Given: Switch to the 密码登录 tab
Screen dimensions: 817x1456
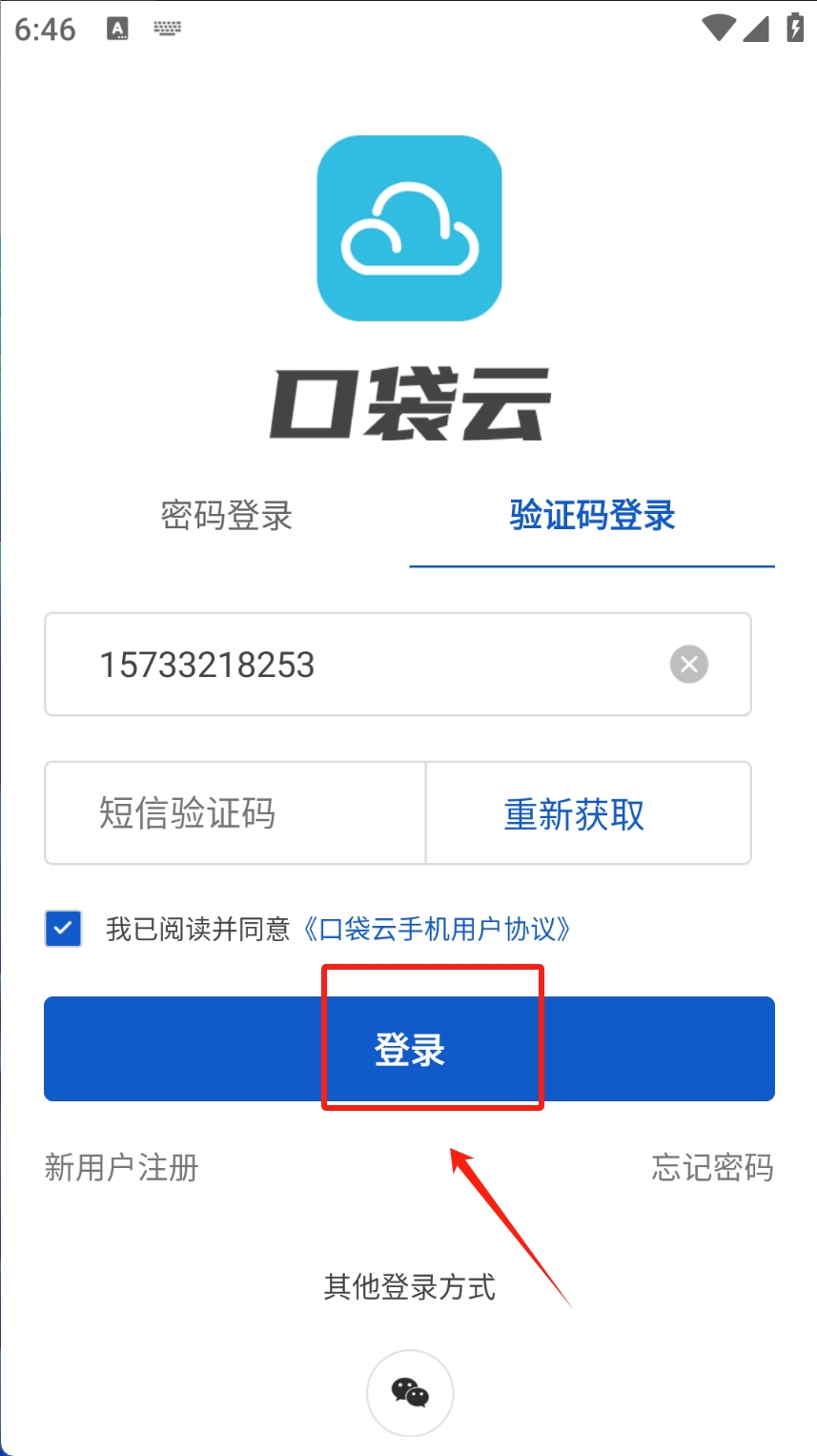Looking at the screenshot, I should pyautogui.click(x=226, y=516).
